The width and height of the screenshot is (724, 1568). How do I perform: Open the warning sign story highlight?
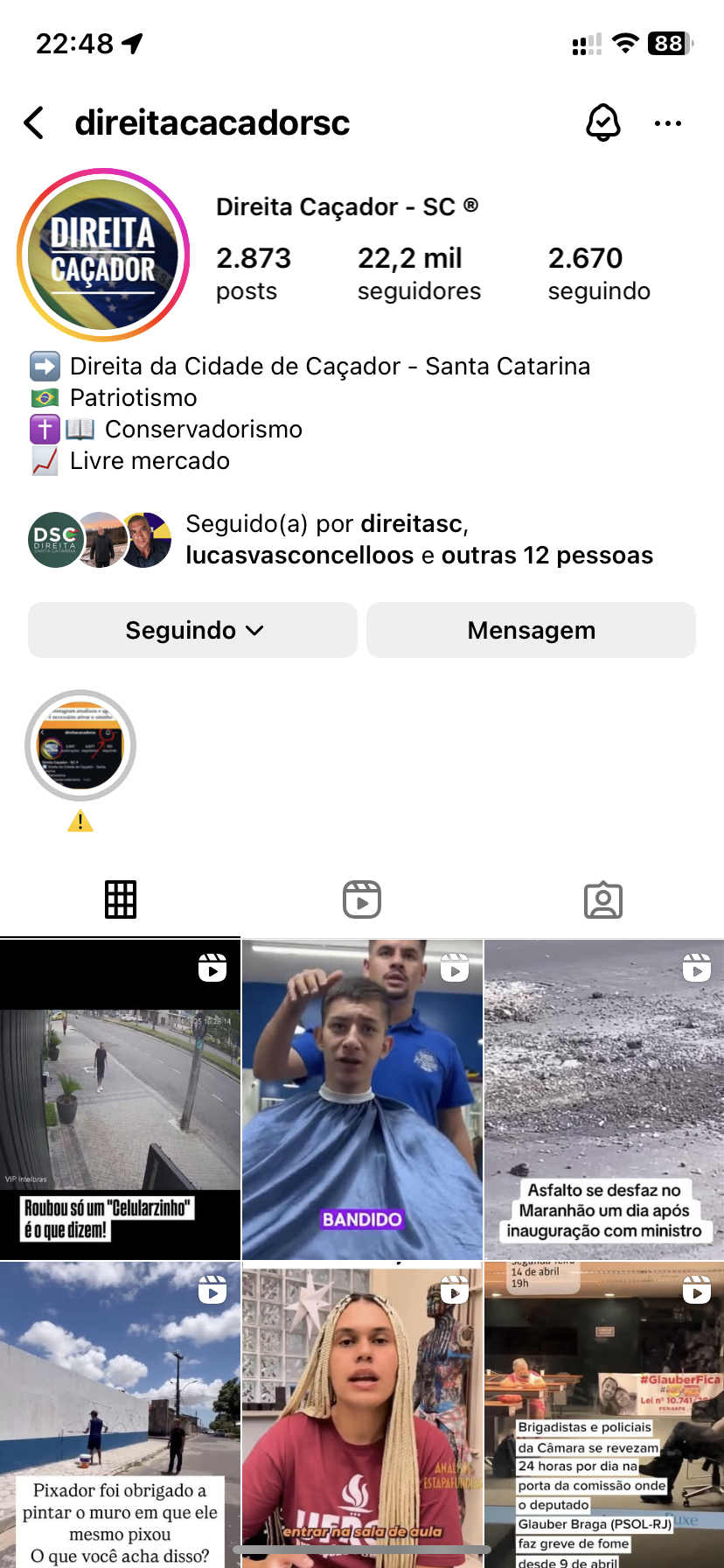point(80,746)
